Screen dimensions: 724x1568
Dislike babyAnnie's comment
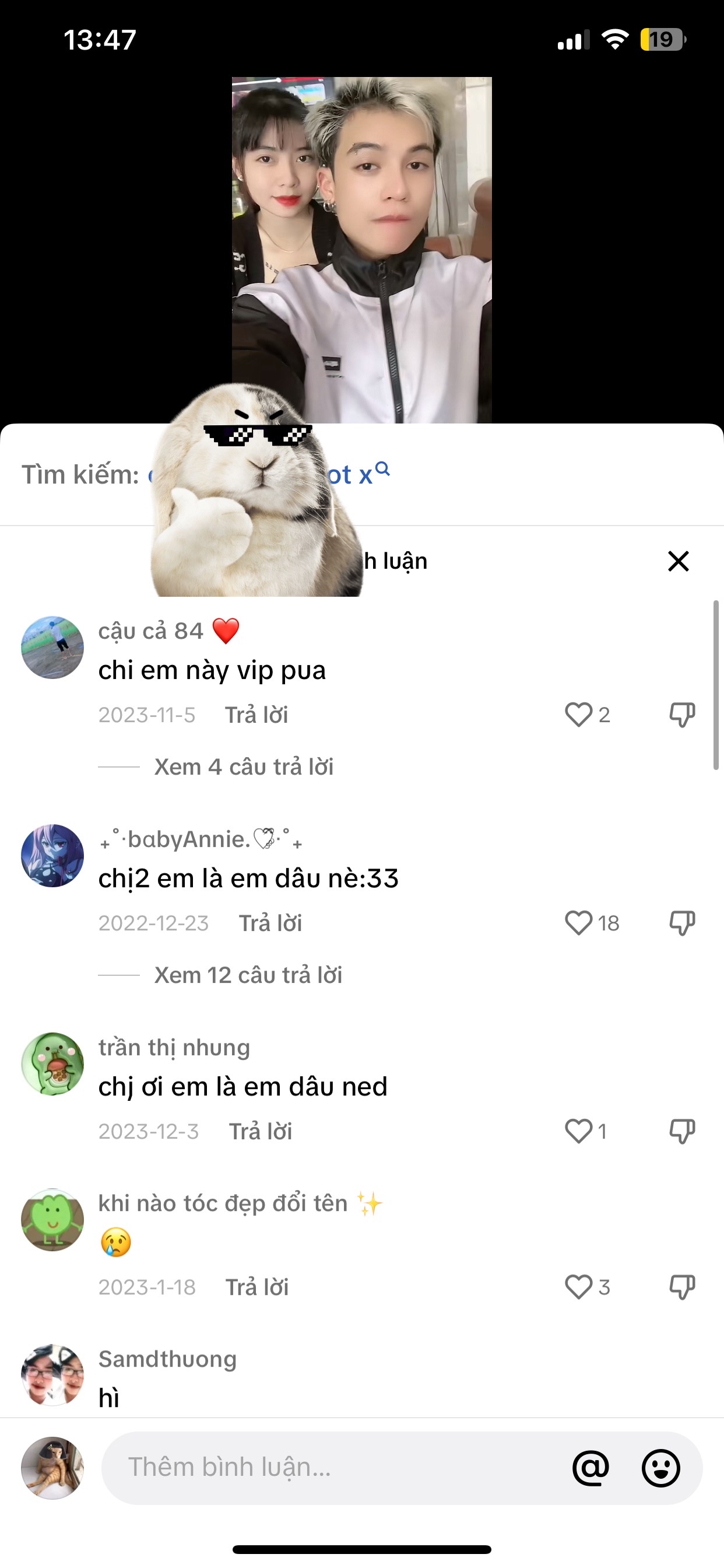pos(682,923)
